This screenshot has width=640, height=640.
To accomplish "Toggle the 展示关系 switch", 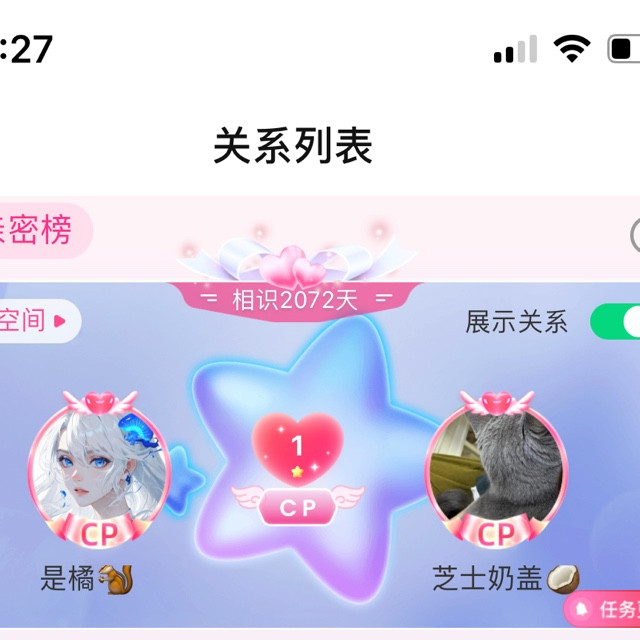I will point(616,322).
